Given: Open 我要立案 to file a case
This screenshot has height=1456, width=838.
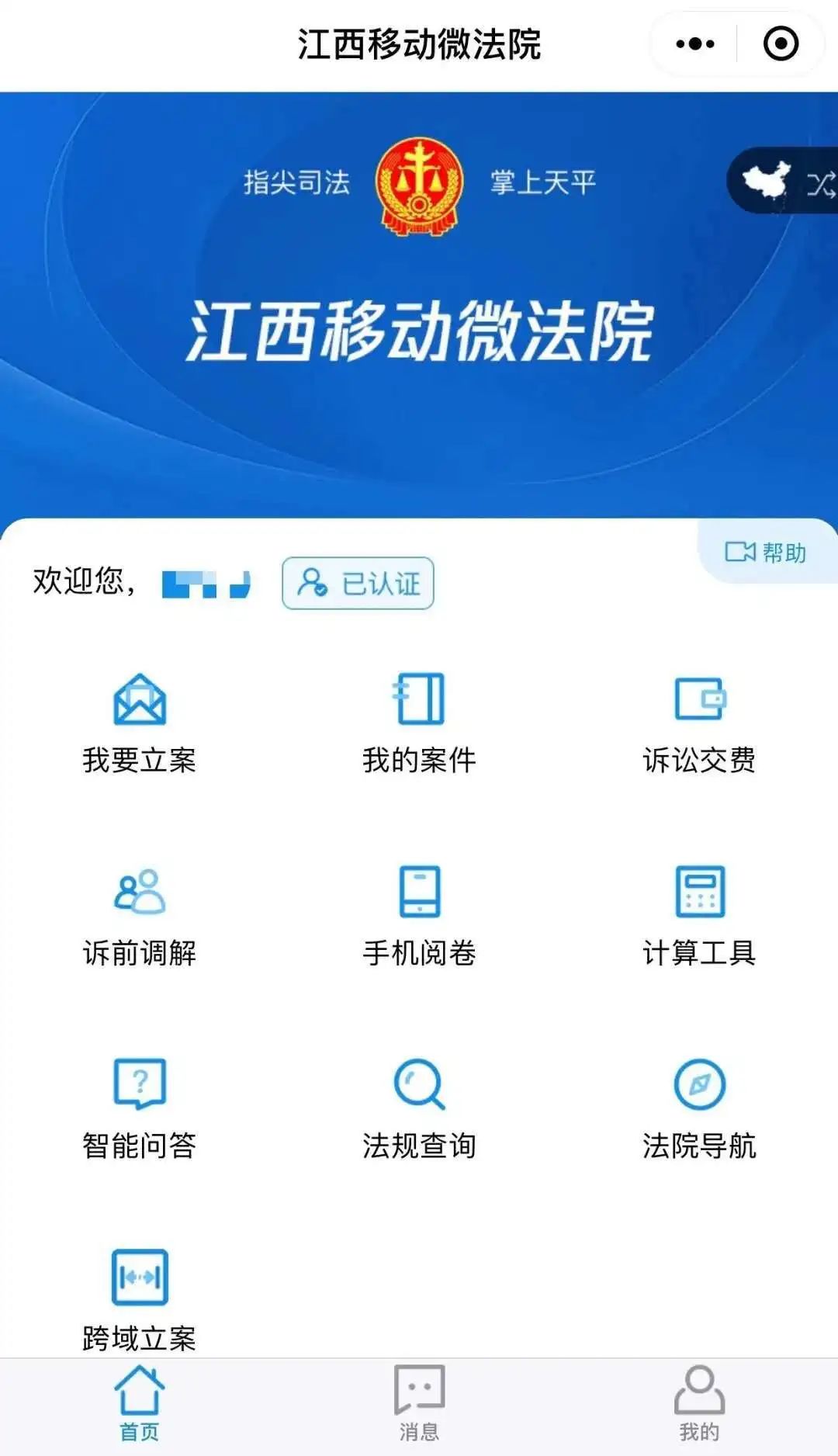Looking at the screenshot, I should click(140, 723).
